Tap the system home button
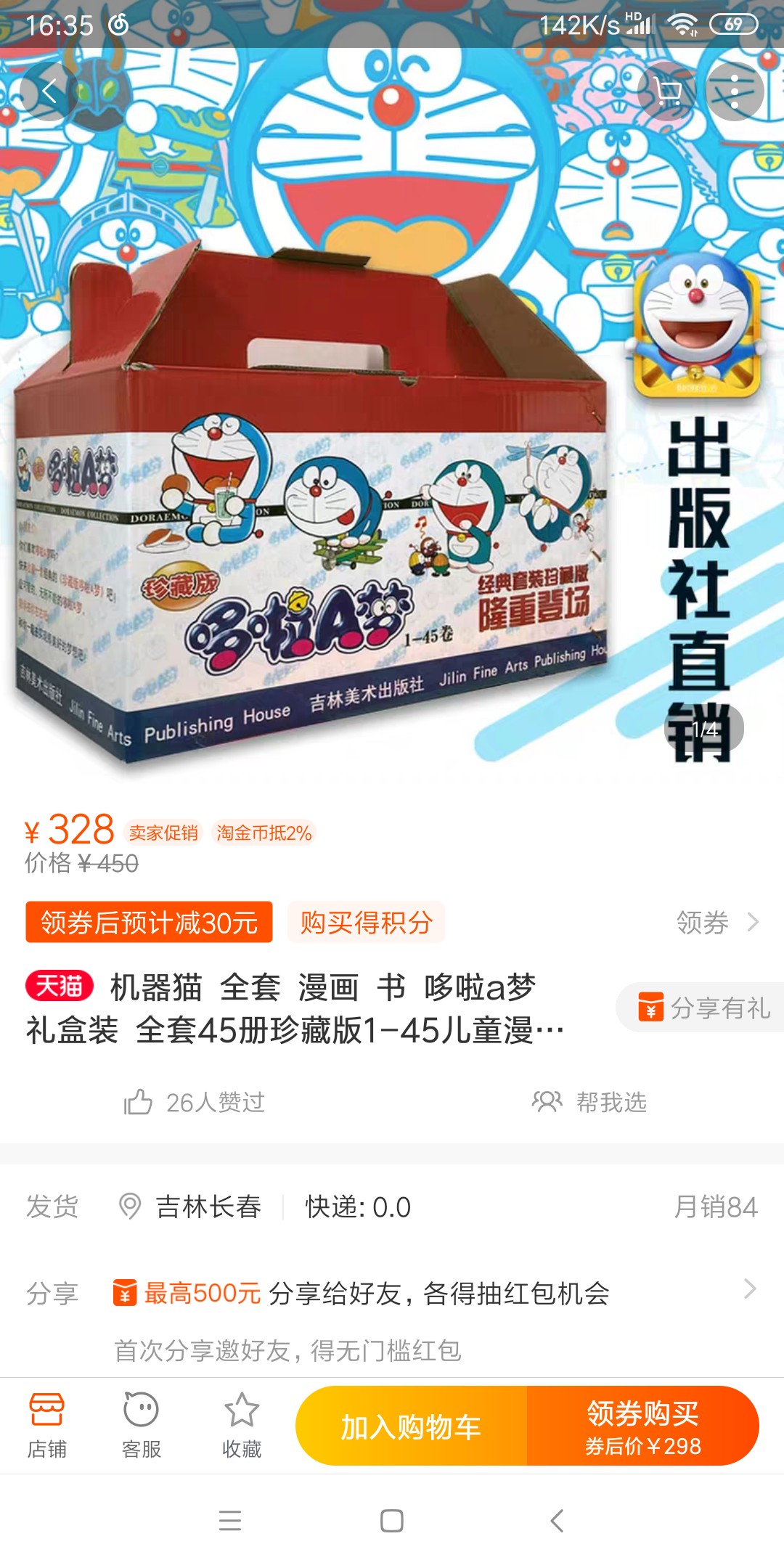This screenshot has height=1568, width=784. tap(392, 1521)
